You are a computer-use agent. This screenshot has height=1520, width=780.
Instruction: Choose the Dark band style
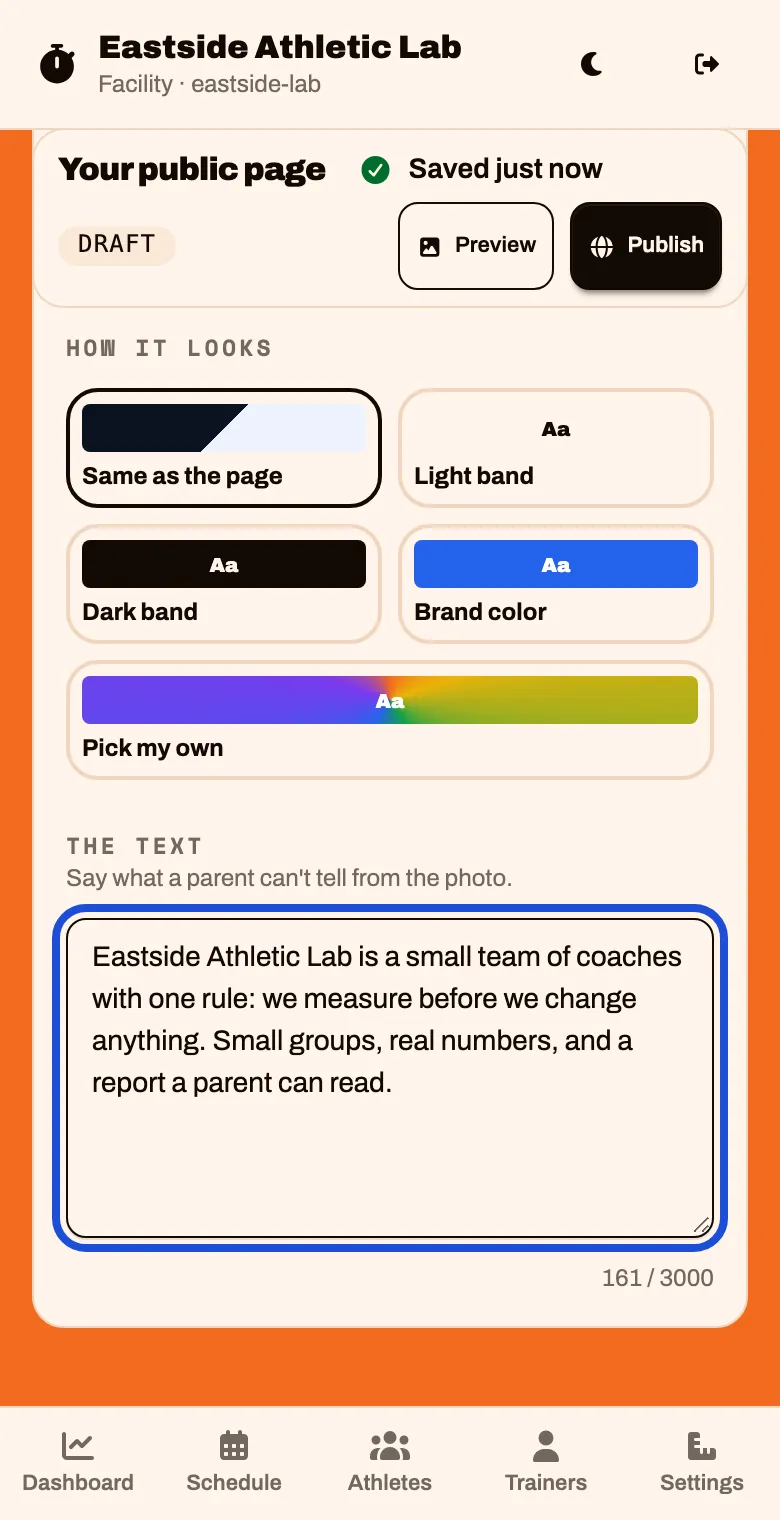(224, 584)
